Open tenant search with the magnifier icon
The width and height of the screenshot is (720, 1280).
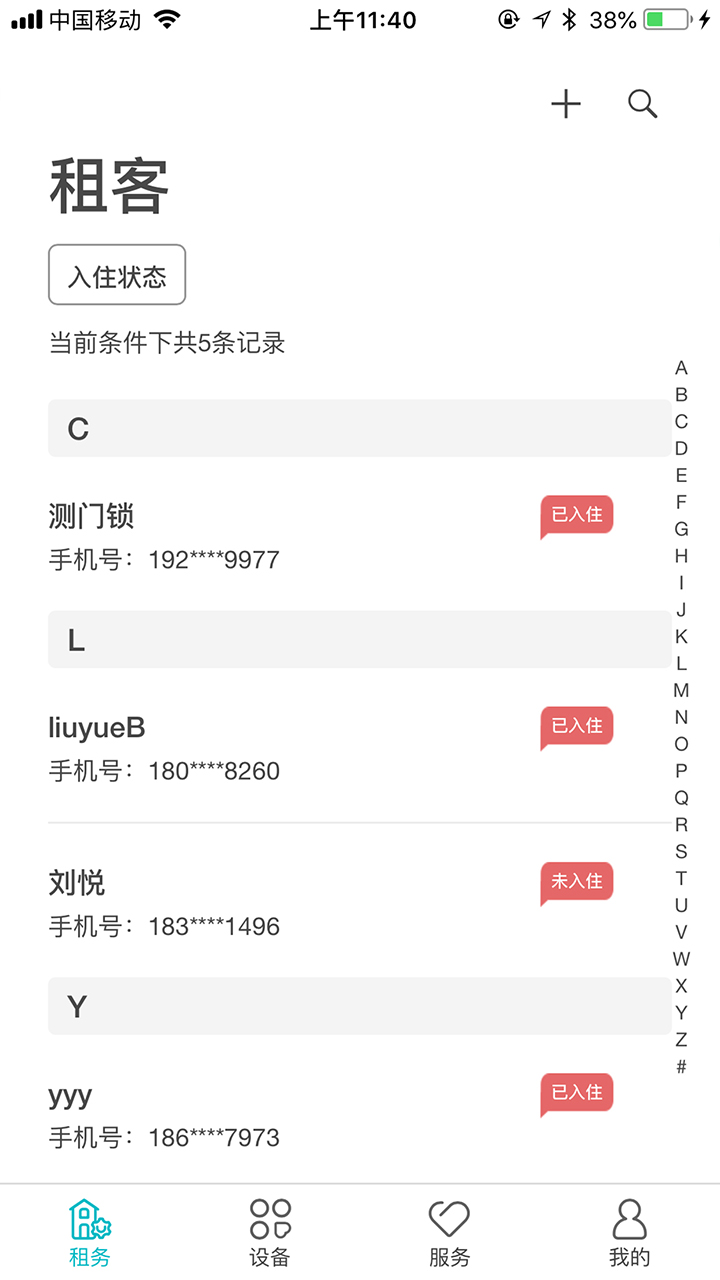(x=643, y=103)
